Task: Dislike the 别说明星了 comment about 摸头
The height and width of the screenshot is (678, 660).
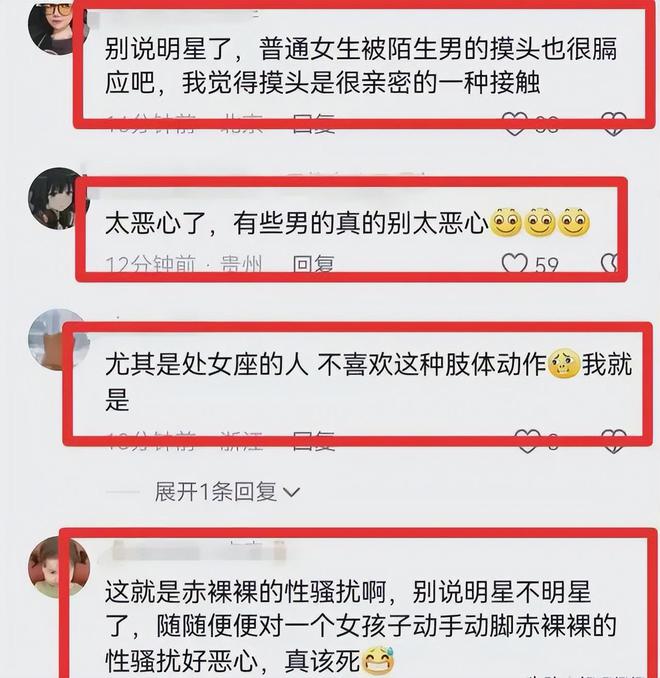Action: [x=613, y=124]
